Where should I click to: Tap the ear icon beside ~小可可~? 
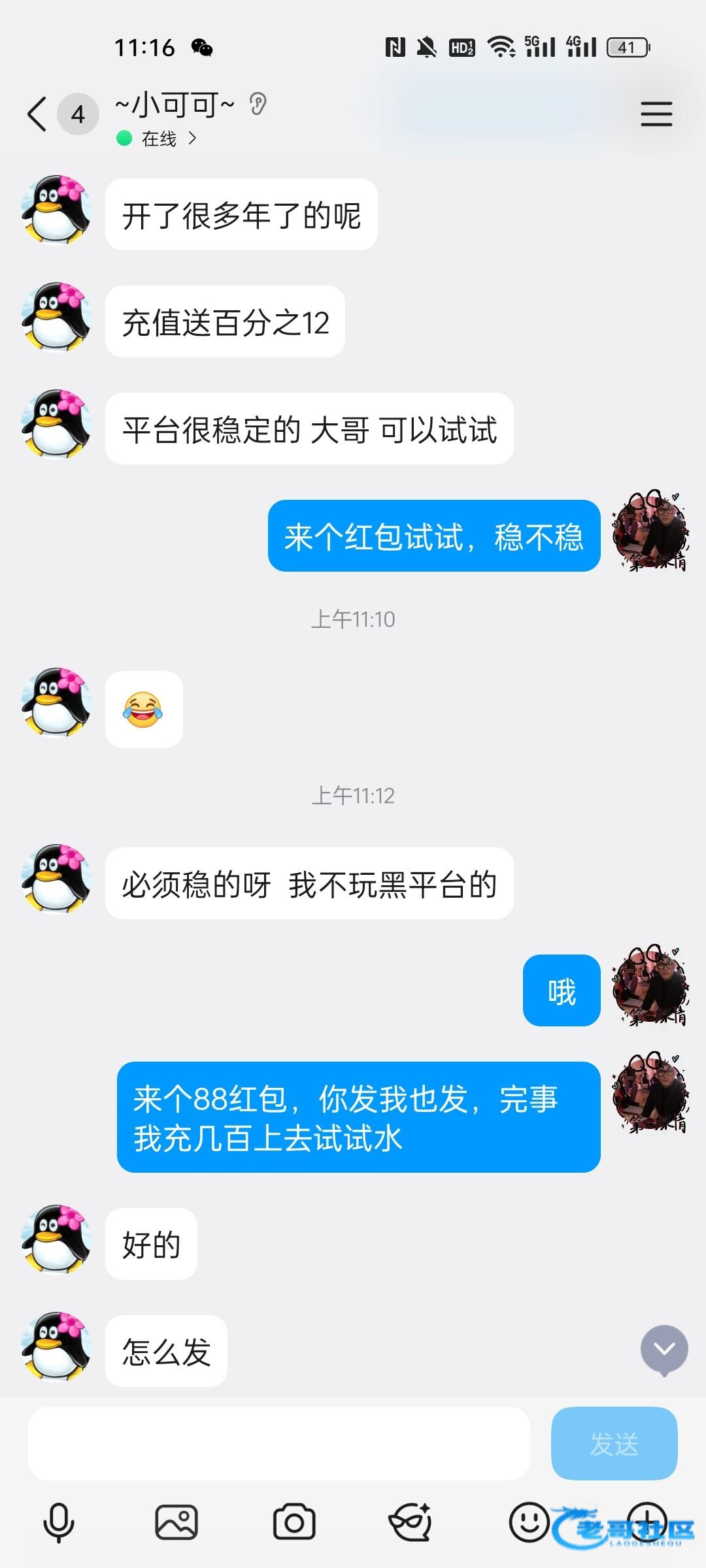[258, 104]
